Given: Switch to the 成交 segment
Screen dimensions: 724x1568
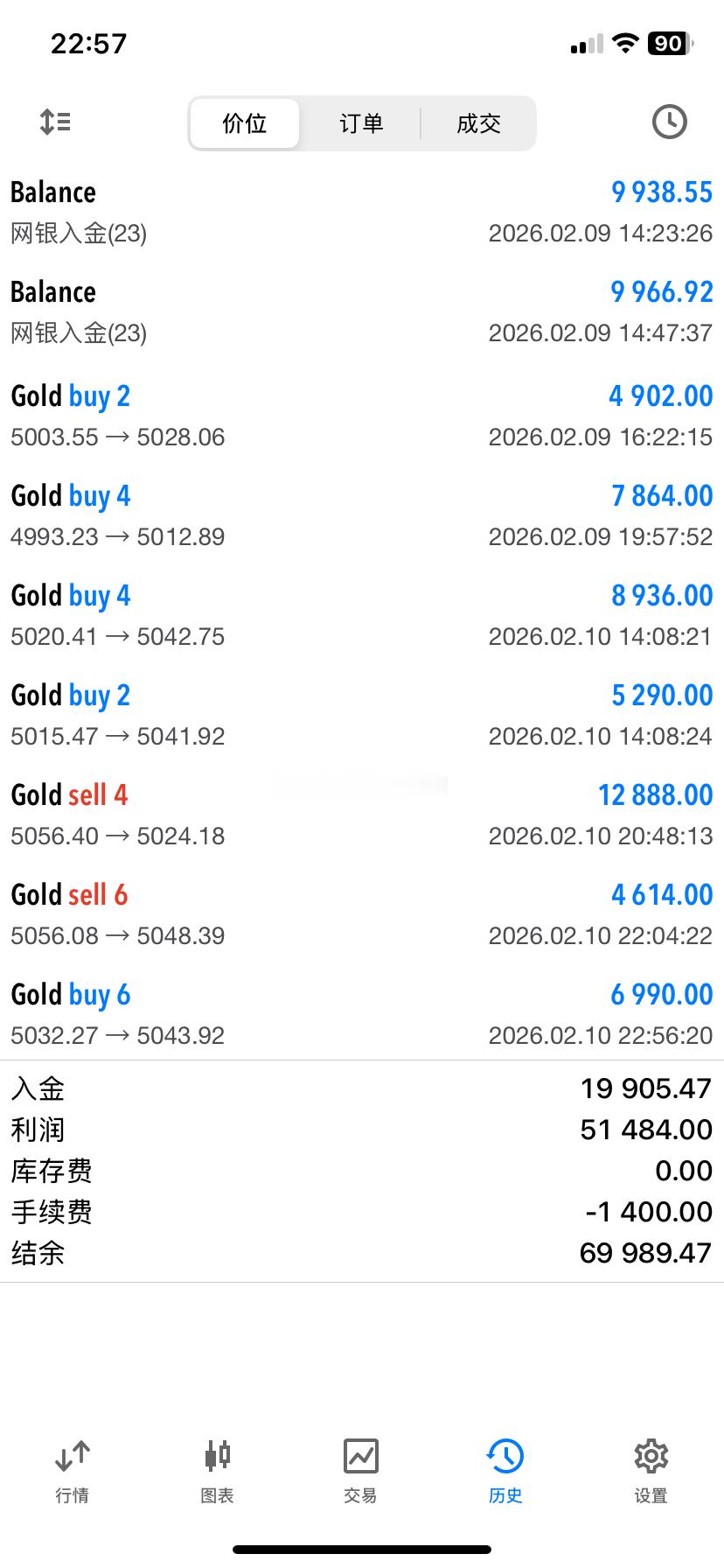Looking at the screenshot, I should pos(478,123).
